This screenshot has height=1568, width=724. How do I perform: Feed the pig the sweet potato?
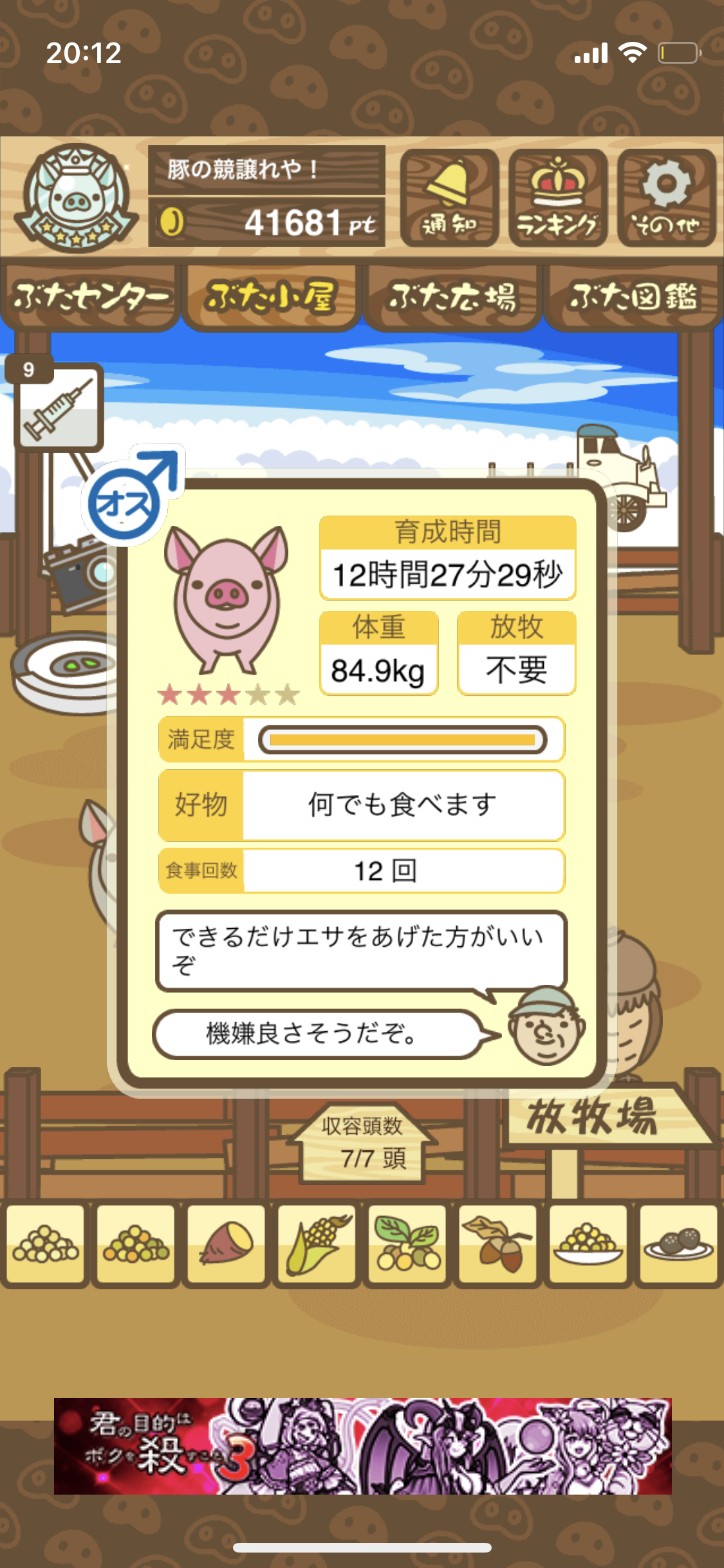(227, 1246)
